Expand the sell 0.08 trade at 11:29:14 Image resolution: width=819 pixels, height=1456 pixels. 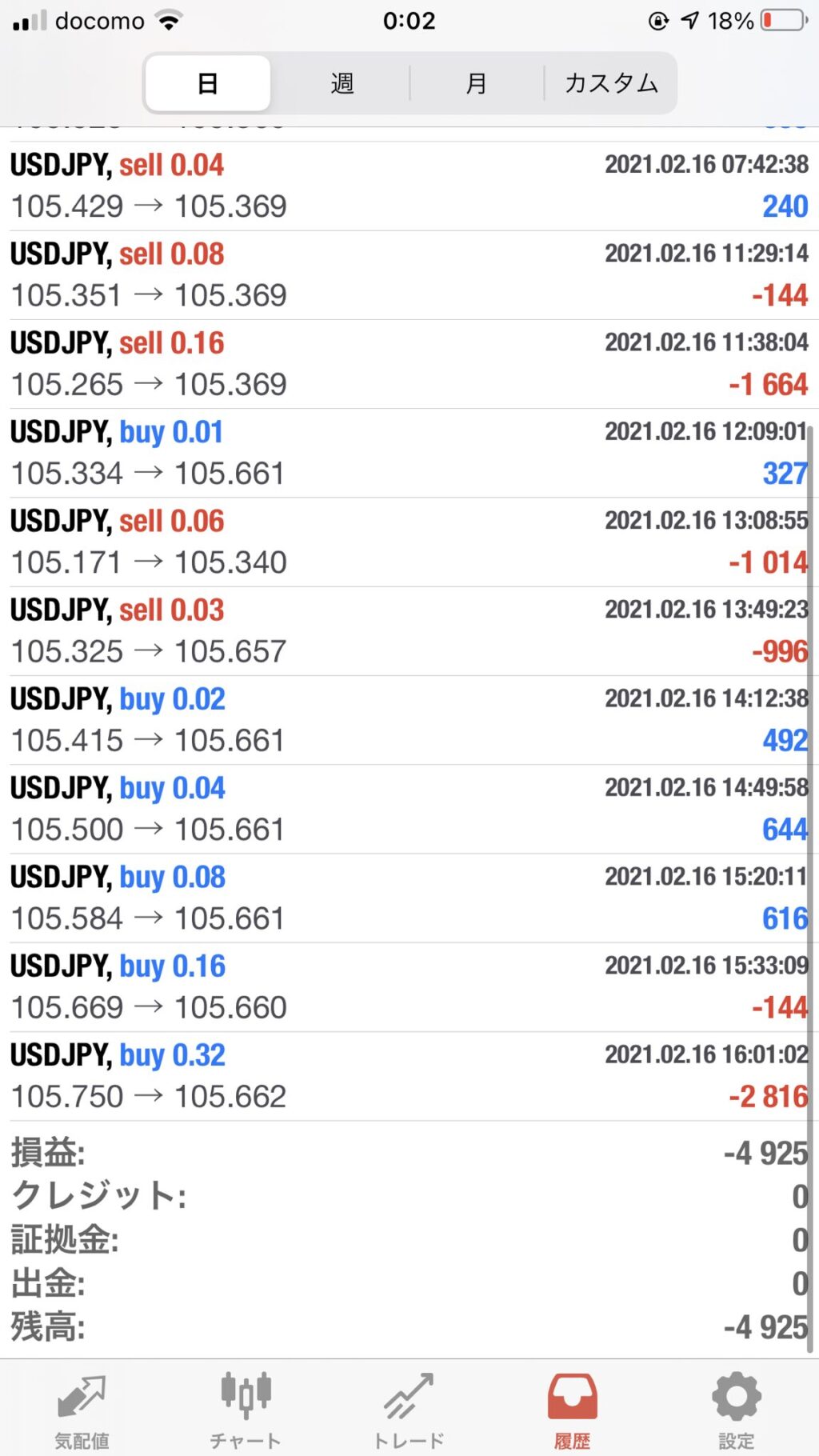click(x=409, y=275)
